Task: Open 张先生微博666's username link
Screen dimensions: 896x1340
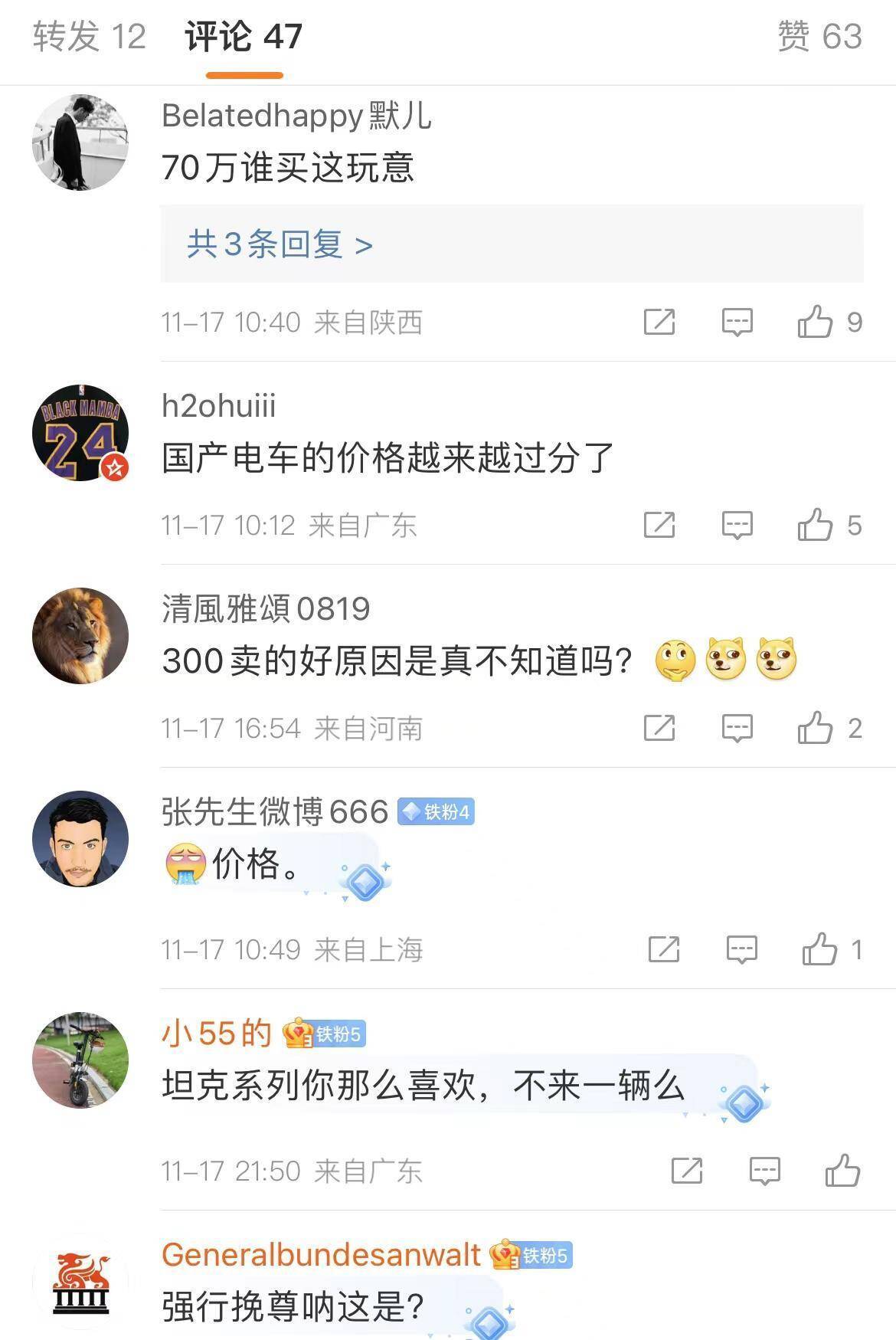Action: pos(275,811)
